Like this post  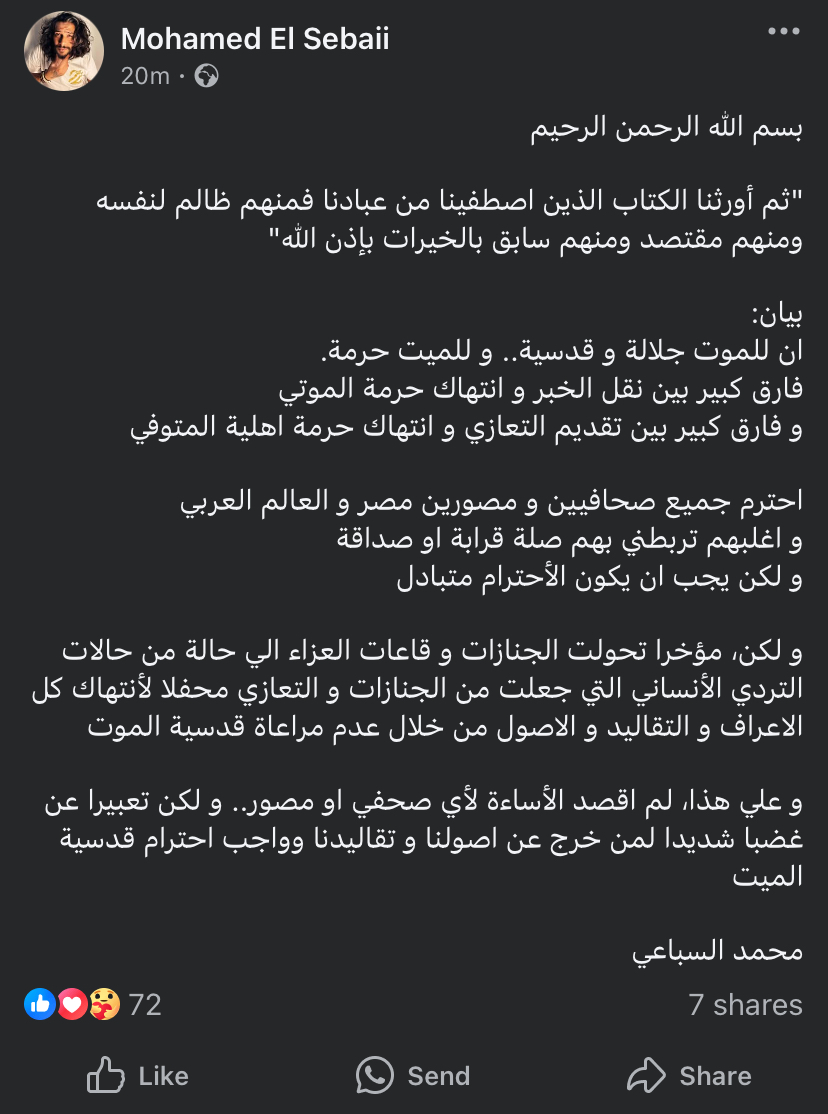138,1076
